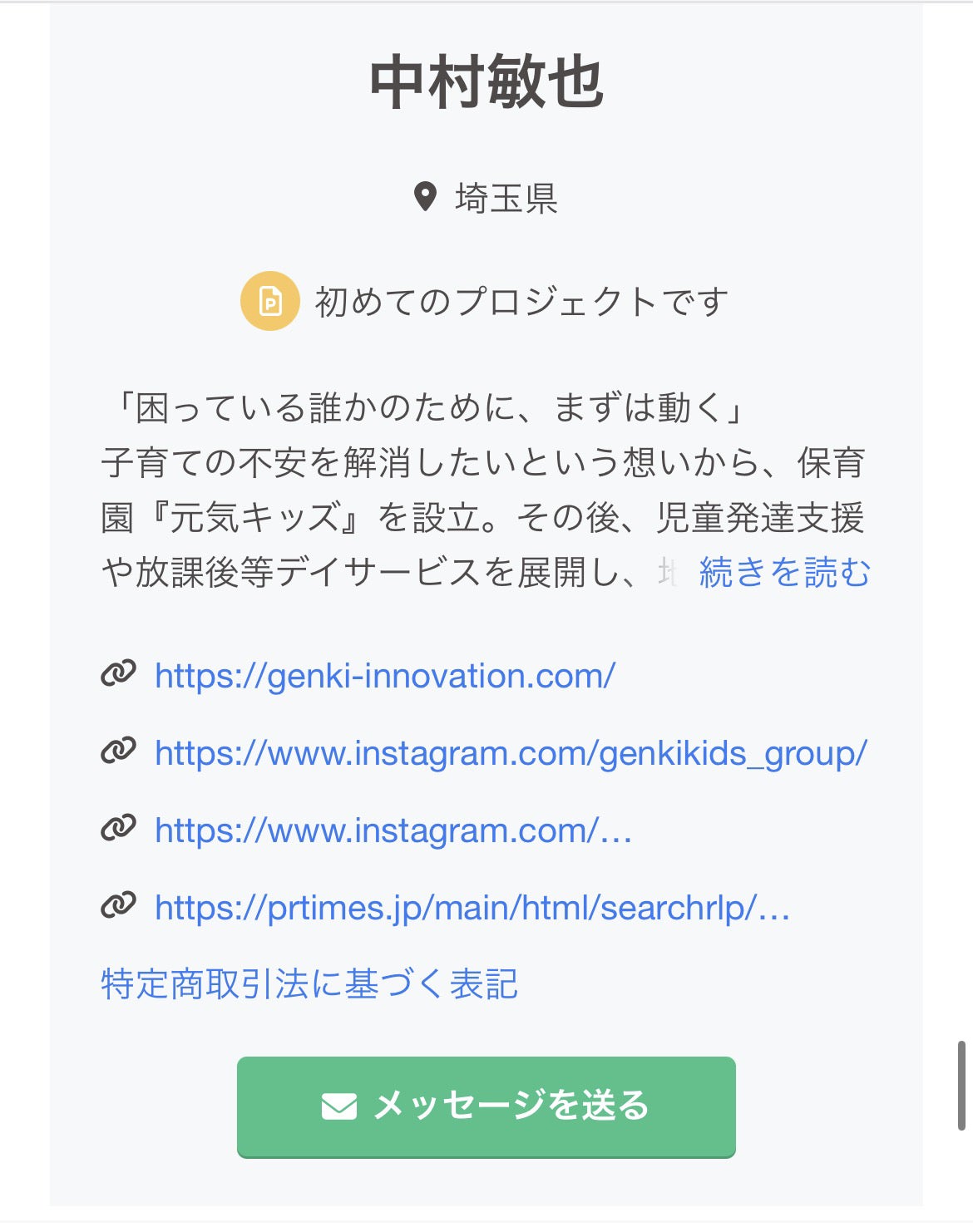View 特定商取引法に基づく表記

(x=309, y=984)
